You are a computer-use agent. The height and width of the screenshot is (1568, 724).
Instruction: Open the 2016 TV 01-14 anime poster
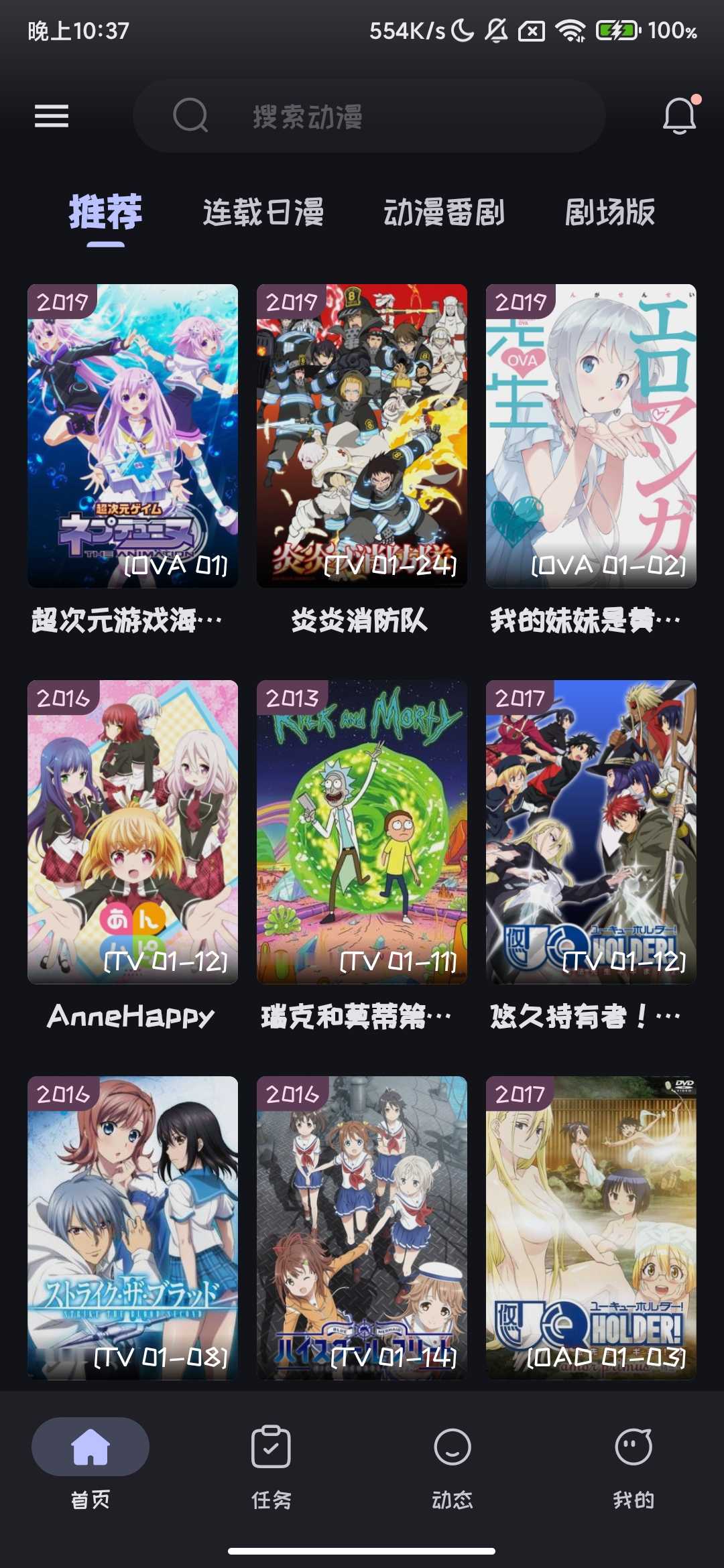tap(362, 1228)
